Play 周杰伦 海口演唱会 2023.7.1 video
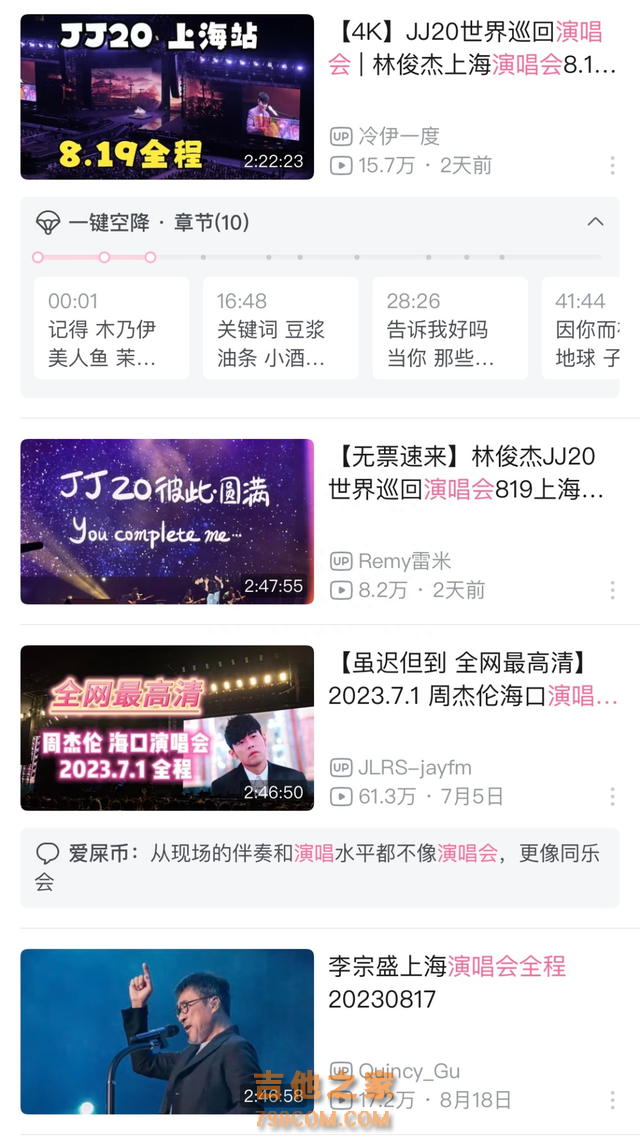 coord(167,728)
